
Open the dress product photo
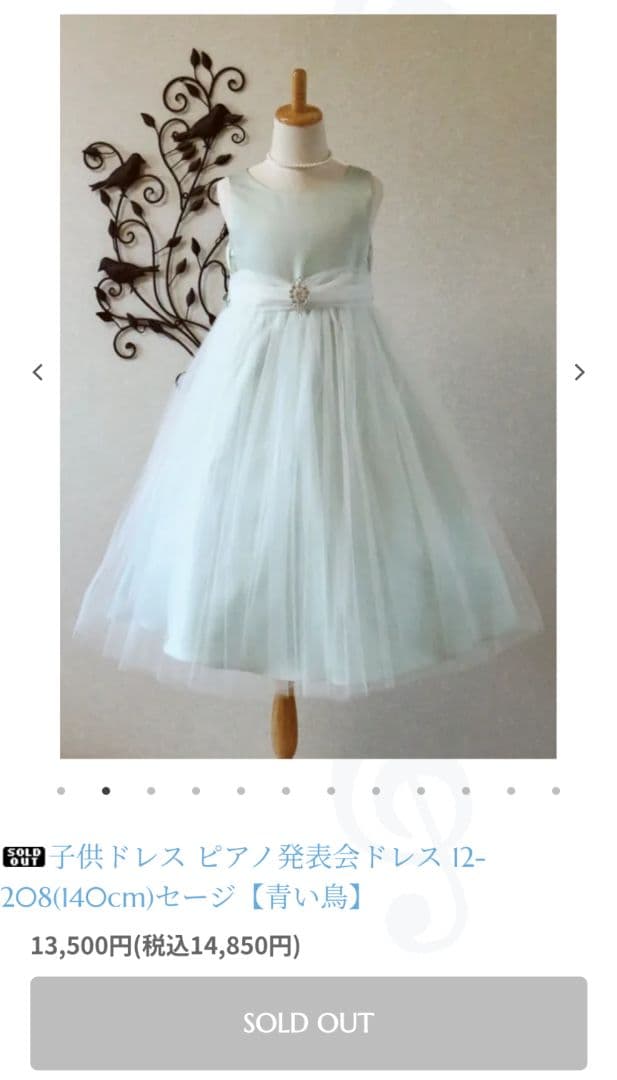tap(308, 386)
